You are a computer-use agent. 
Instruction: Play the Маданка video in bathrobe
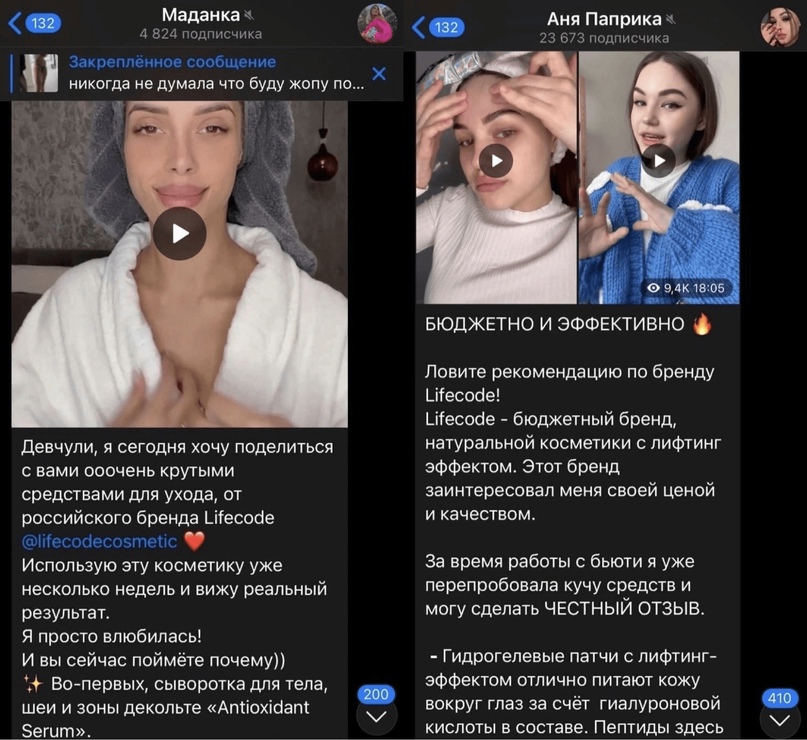(x=180, y=233)
